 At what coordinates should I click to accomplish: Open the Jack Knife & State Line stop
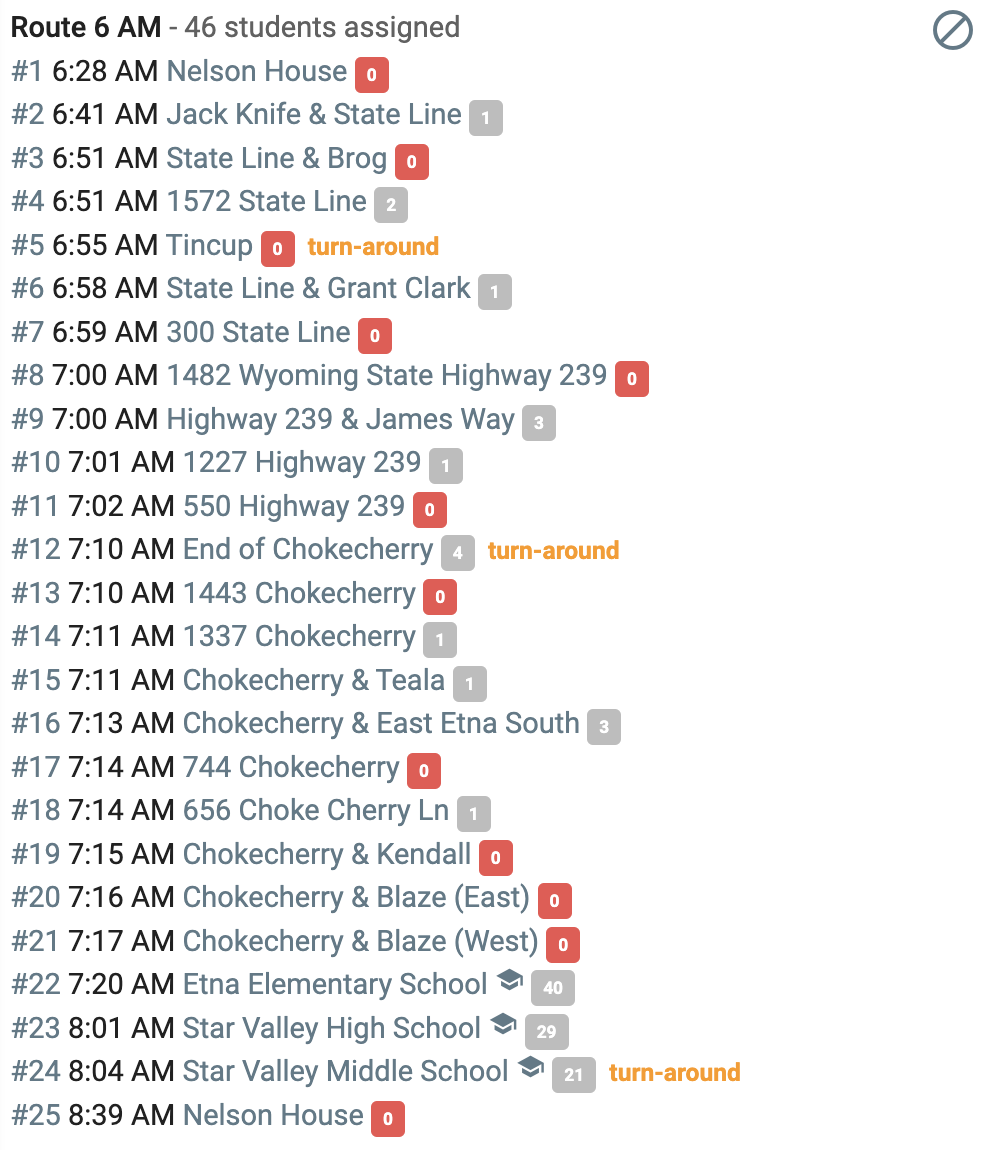(314, 114)
